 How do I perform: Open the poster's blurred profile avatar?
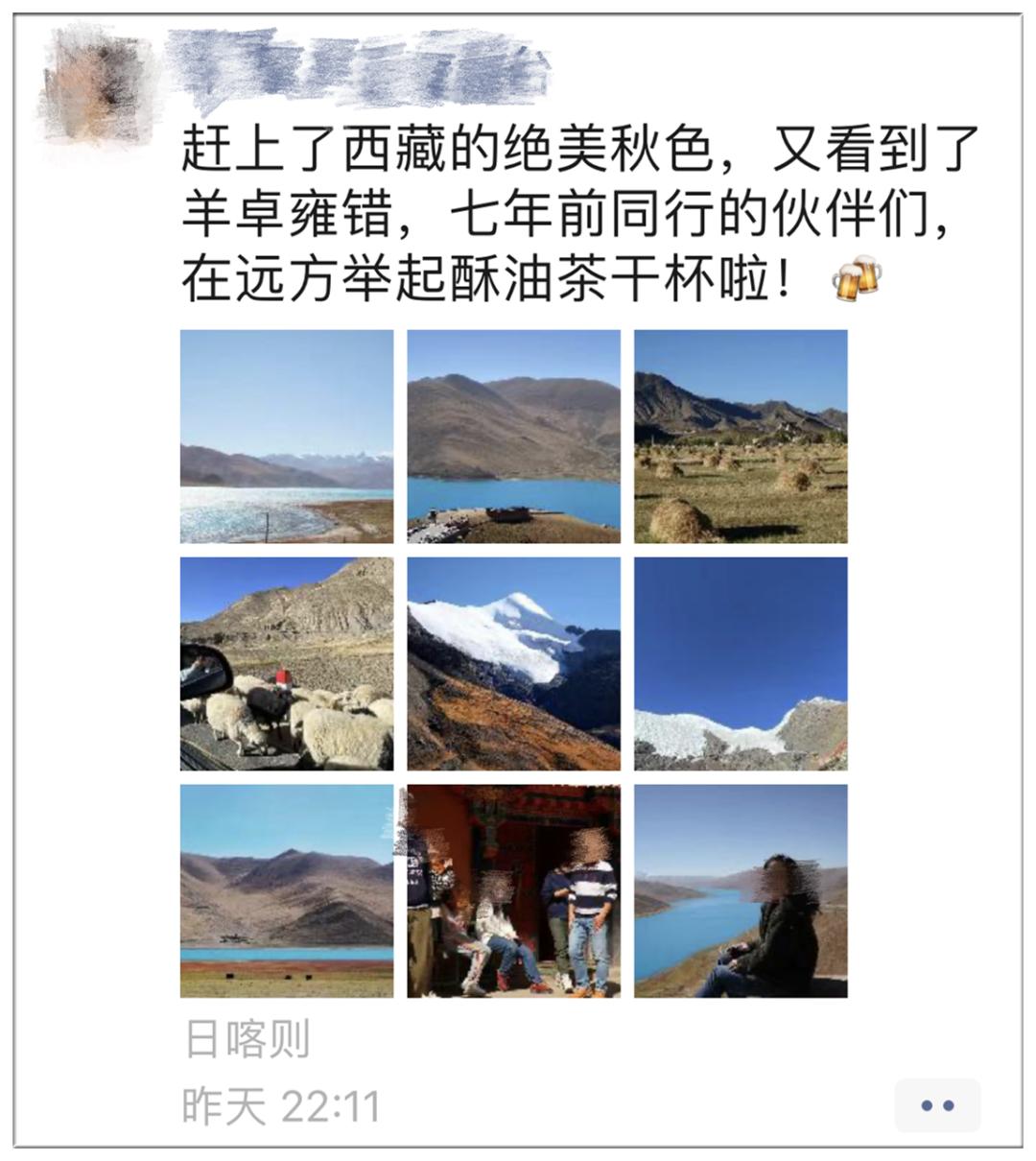(x=94, y=84)
